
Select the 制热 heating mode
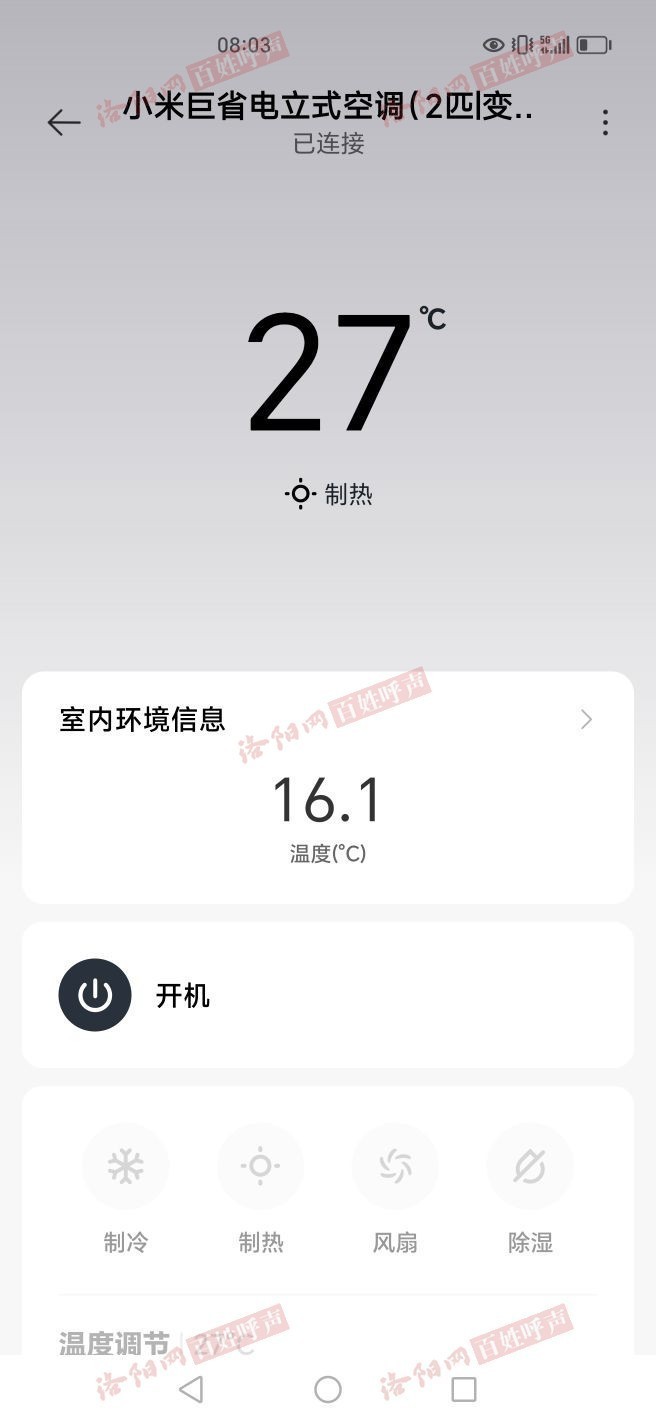pyautogui.click(x=260, y=1166)
